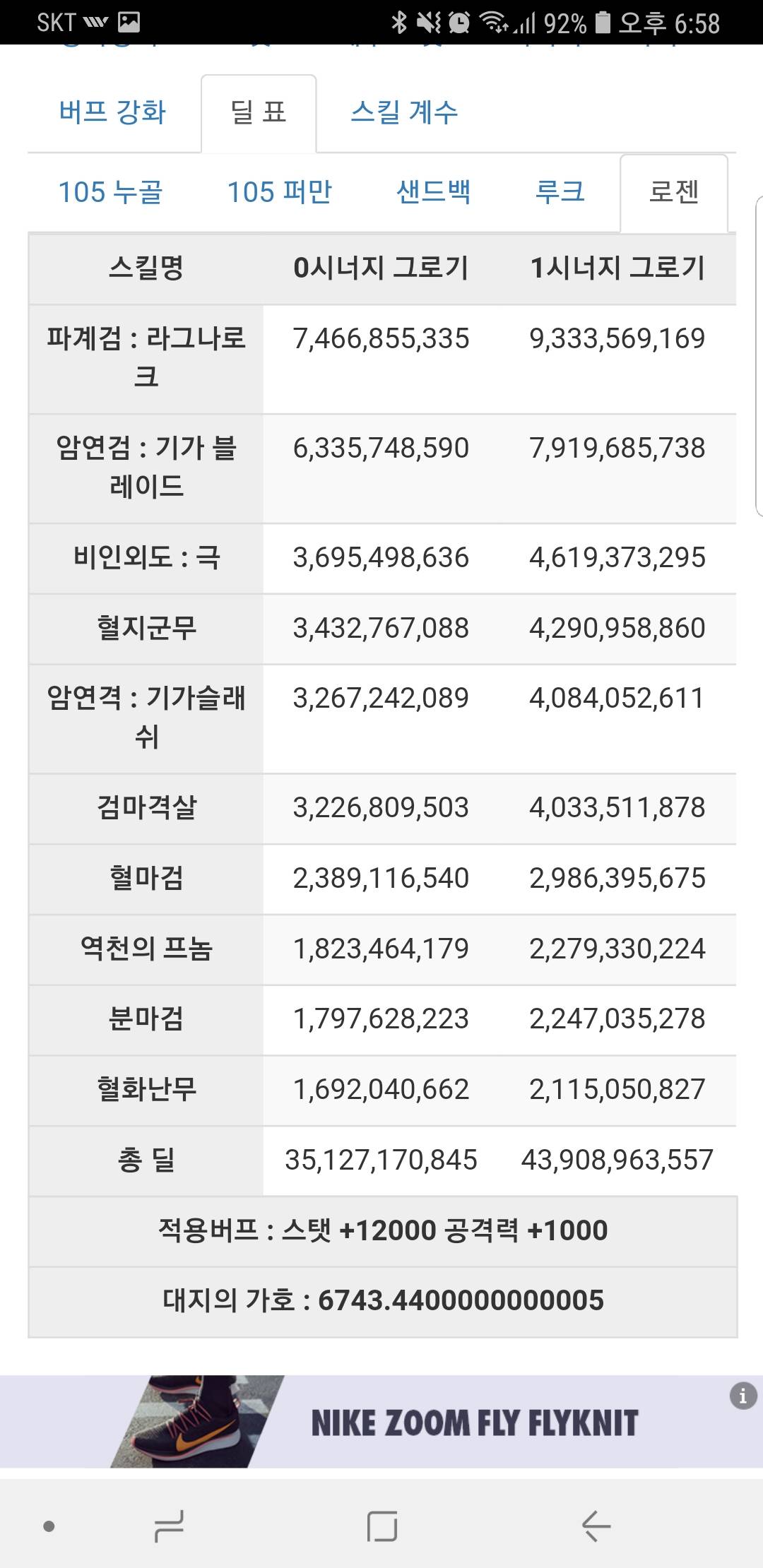Go to the home screen

coord(382,1526)
